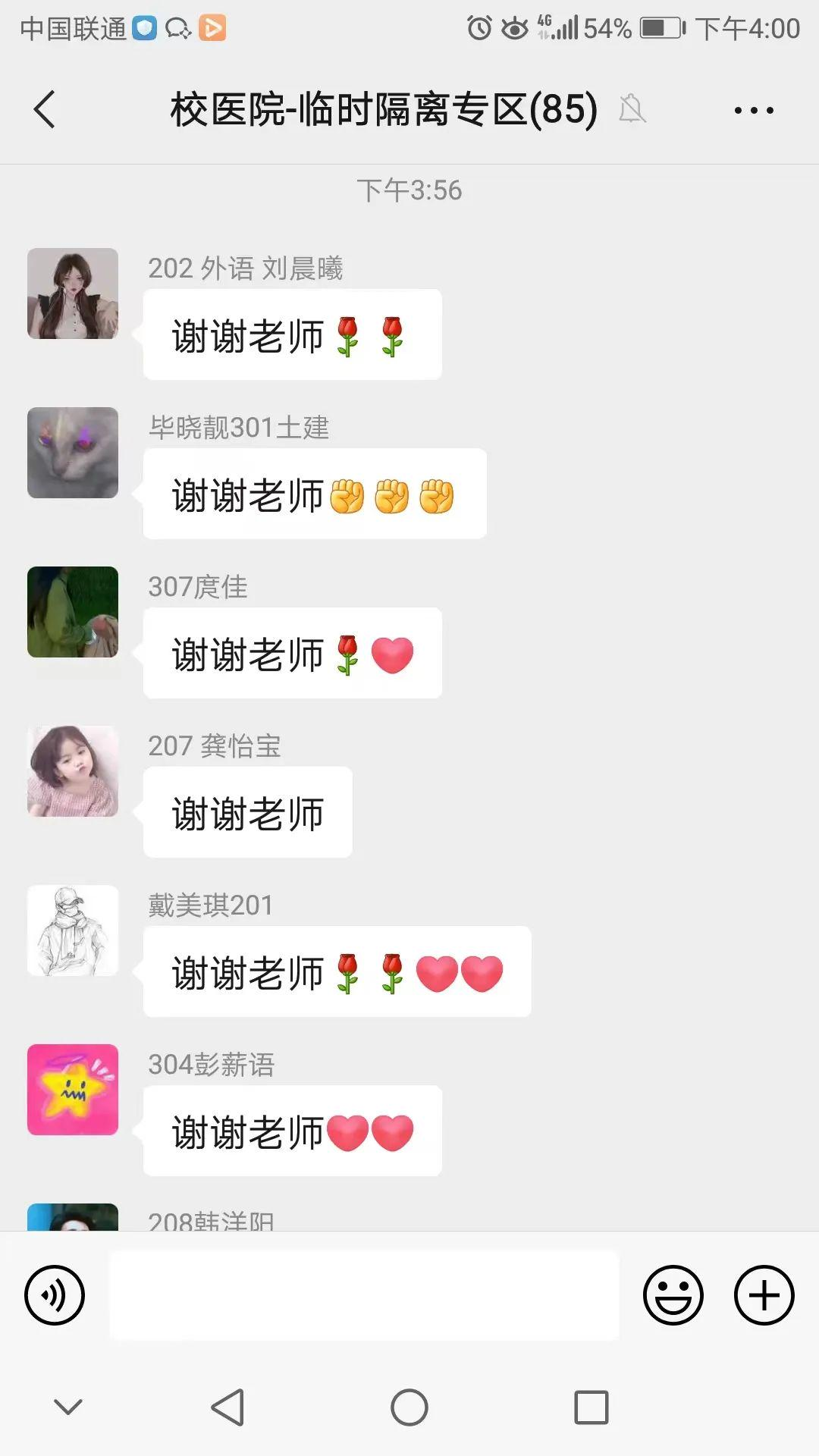Go back from the group chat

click(45, 110)
